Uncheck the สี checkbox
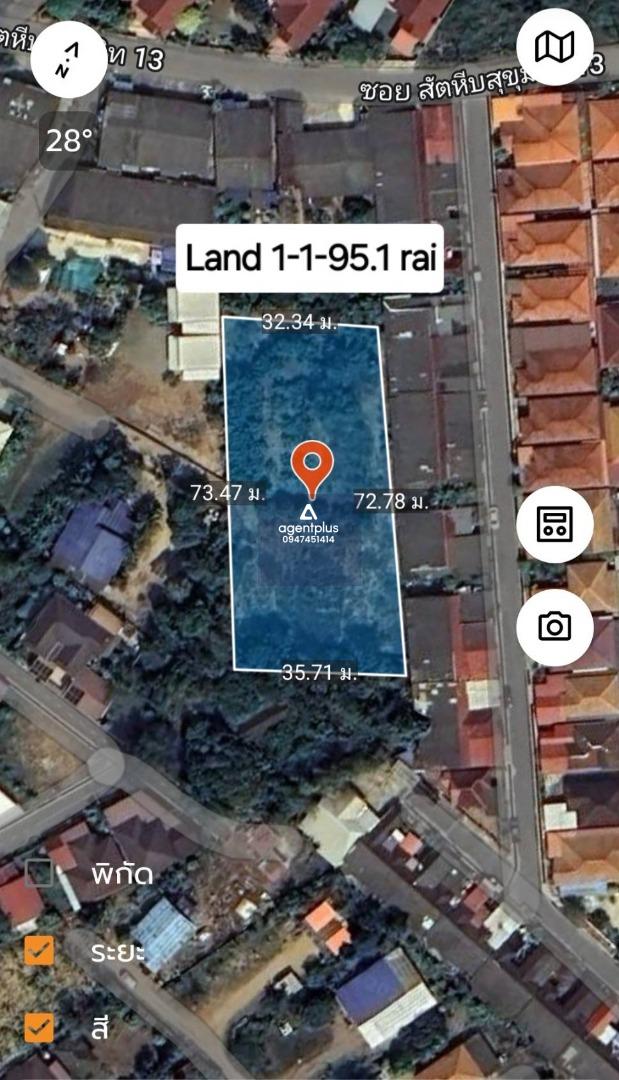Screen dimensions: 619x1080 (x=39, y=1028)
